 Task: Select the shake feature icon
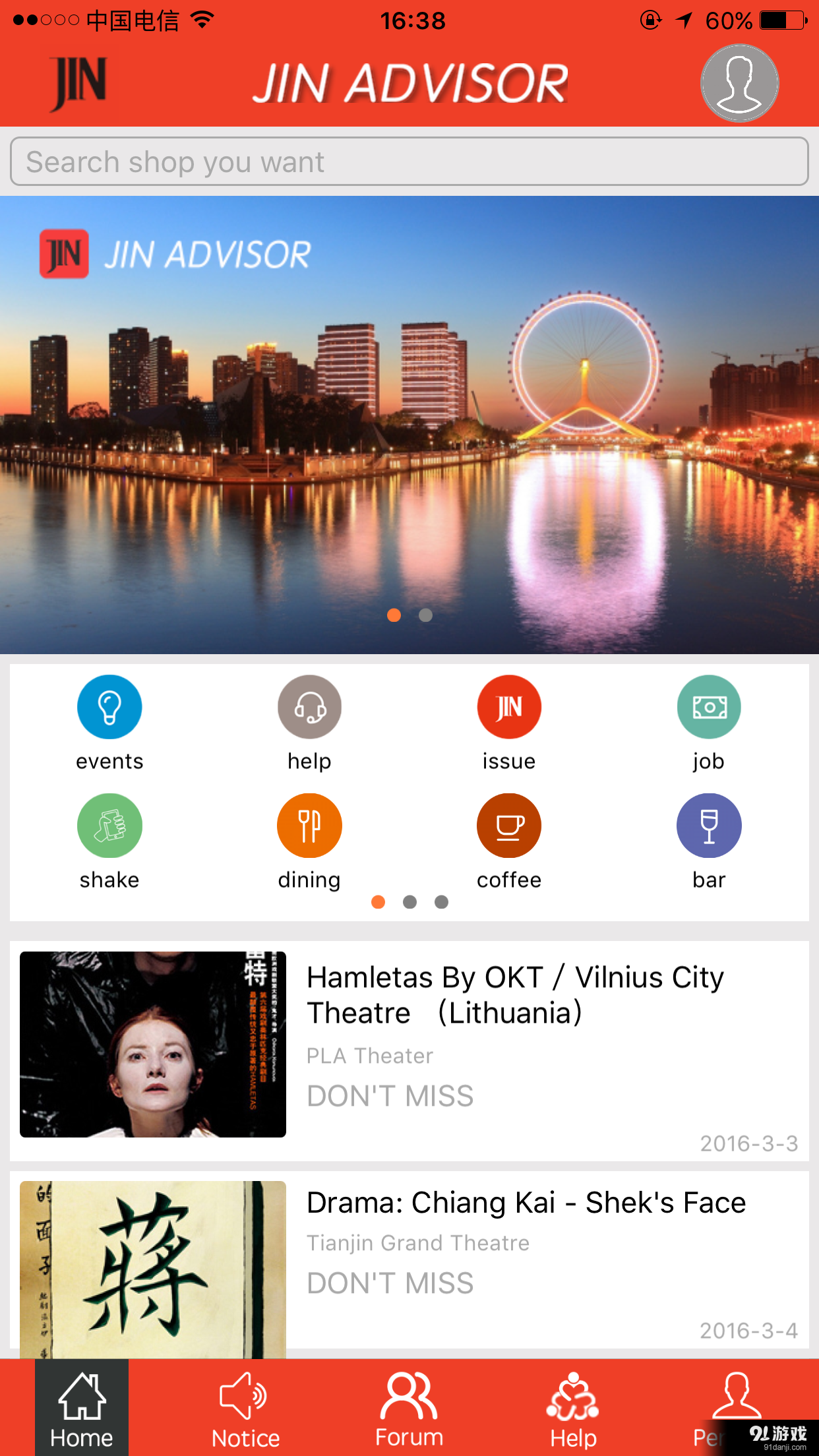point(109,825)
